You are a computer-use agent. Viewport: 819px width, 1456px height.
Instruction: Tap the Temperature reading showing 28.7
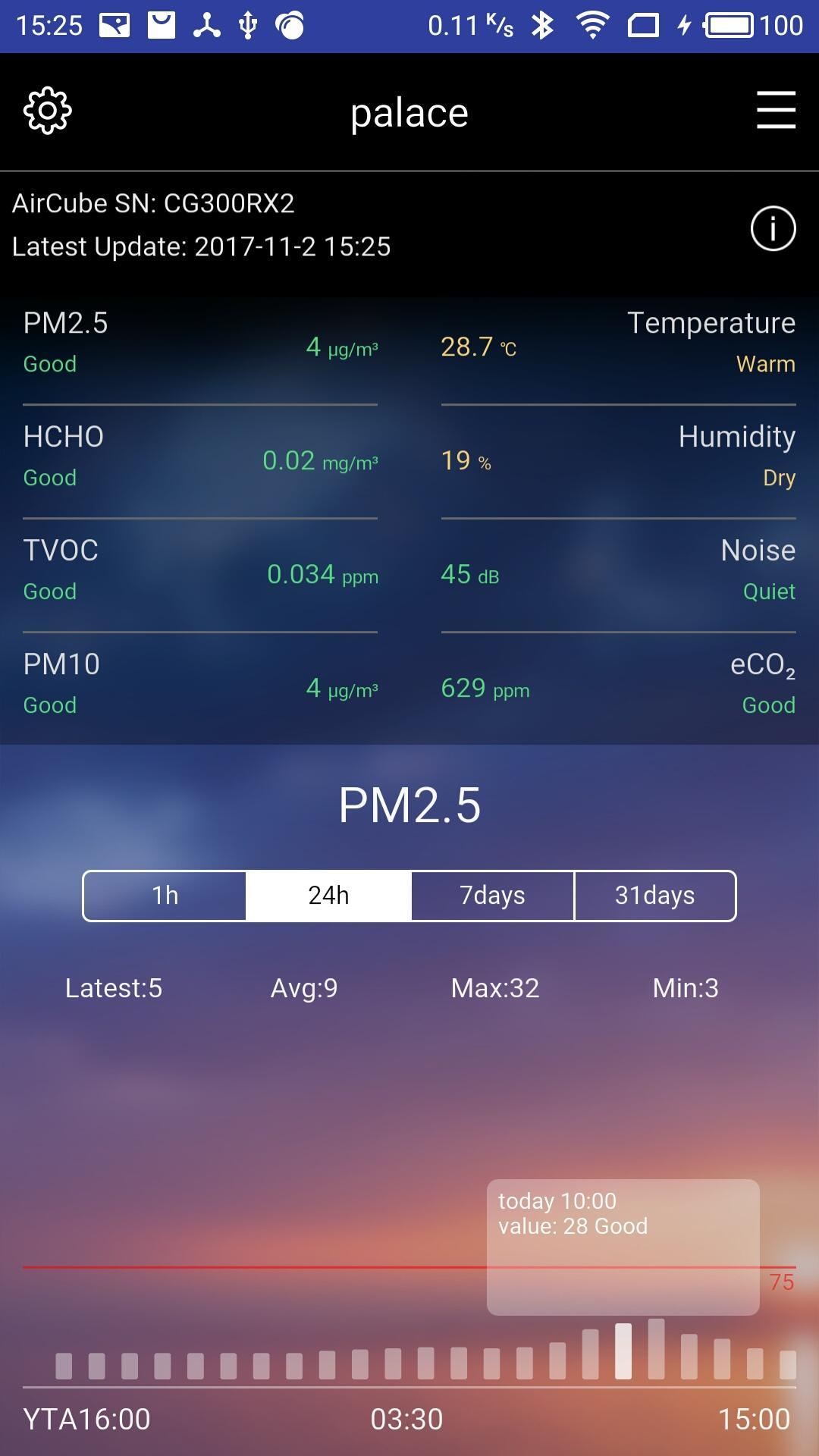(x=618, y=341)
